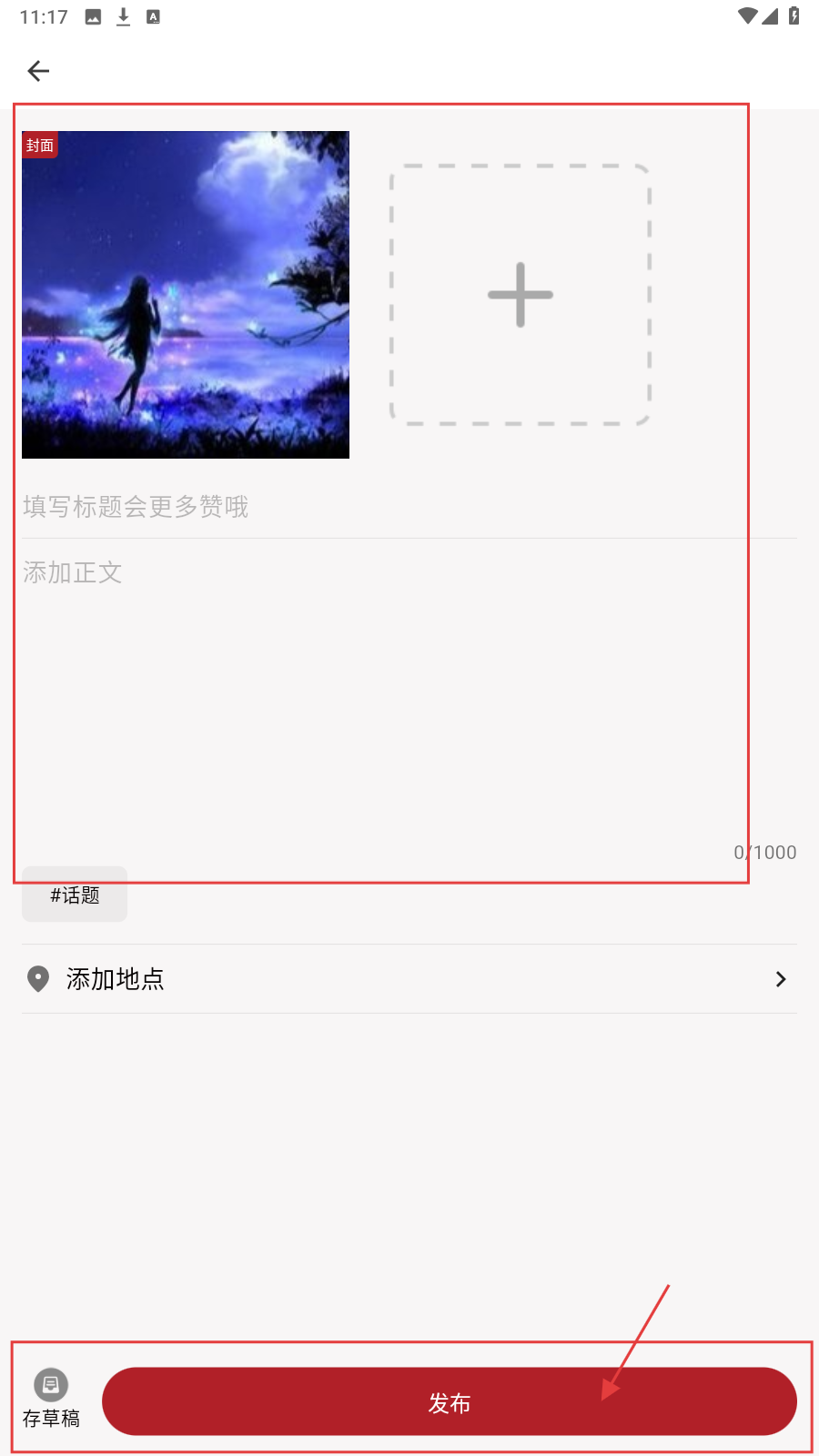Publish the post with 发布
The height and width of the screenshot is (1456, 819).
tap(450, 1401)
